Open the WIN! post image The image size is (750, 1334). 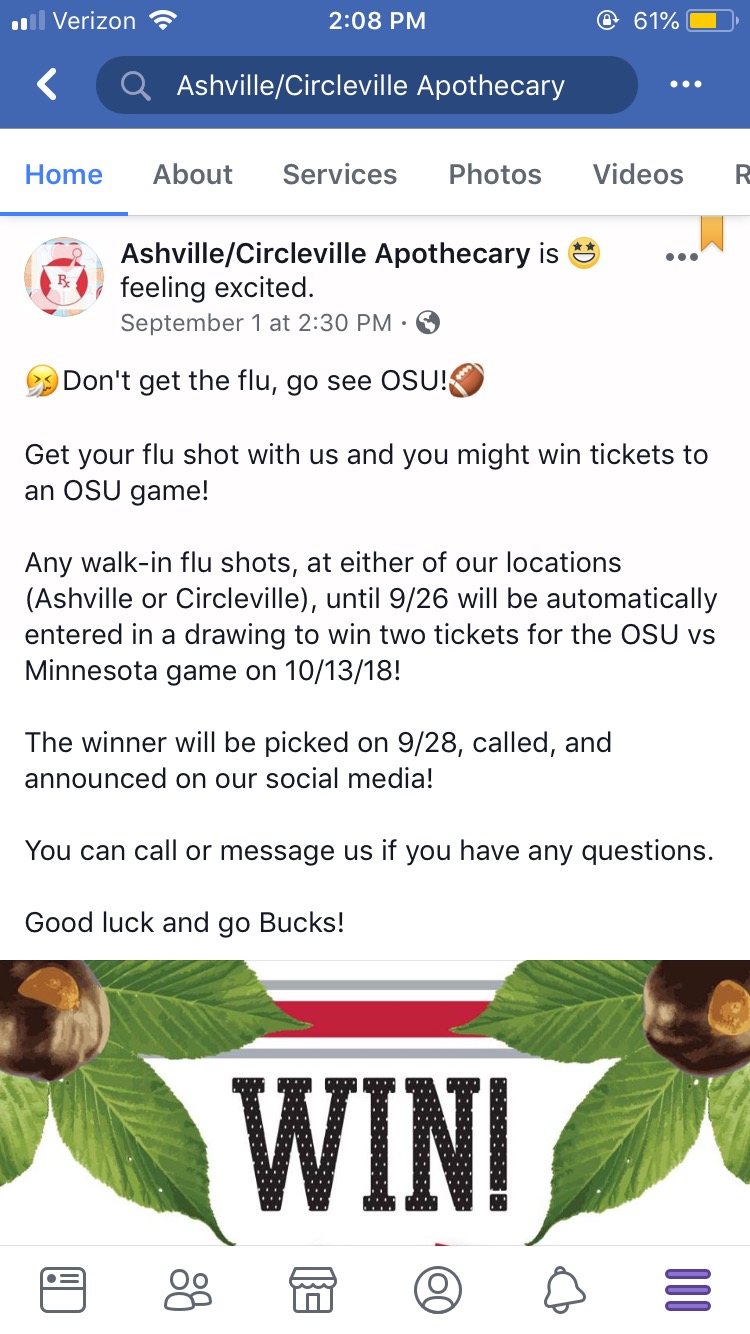coord(375,1102)
